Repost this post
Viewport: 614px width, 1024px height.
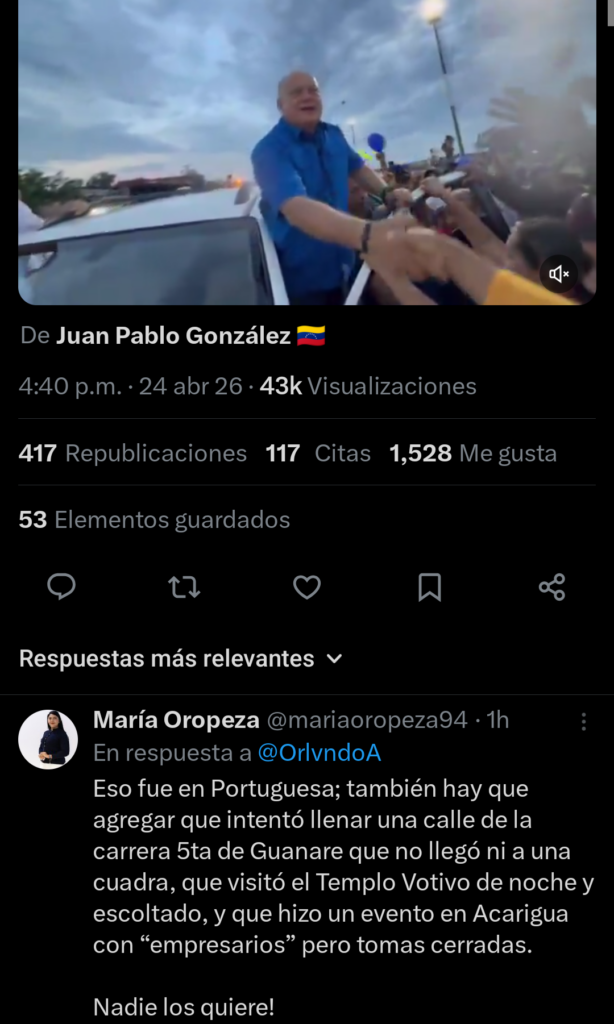point(184,587)
